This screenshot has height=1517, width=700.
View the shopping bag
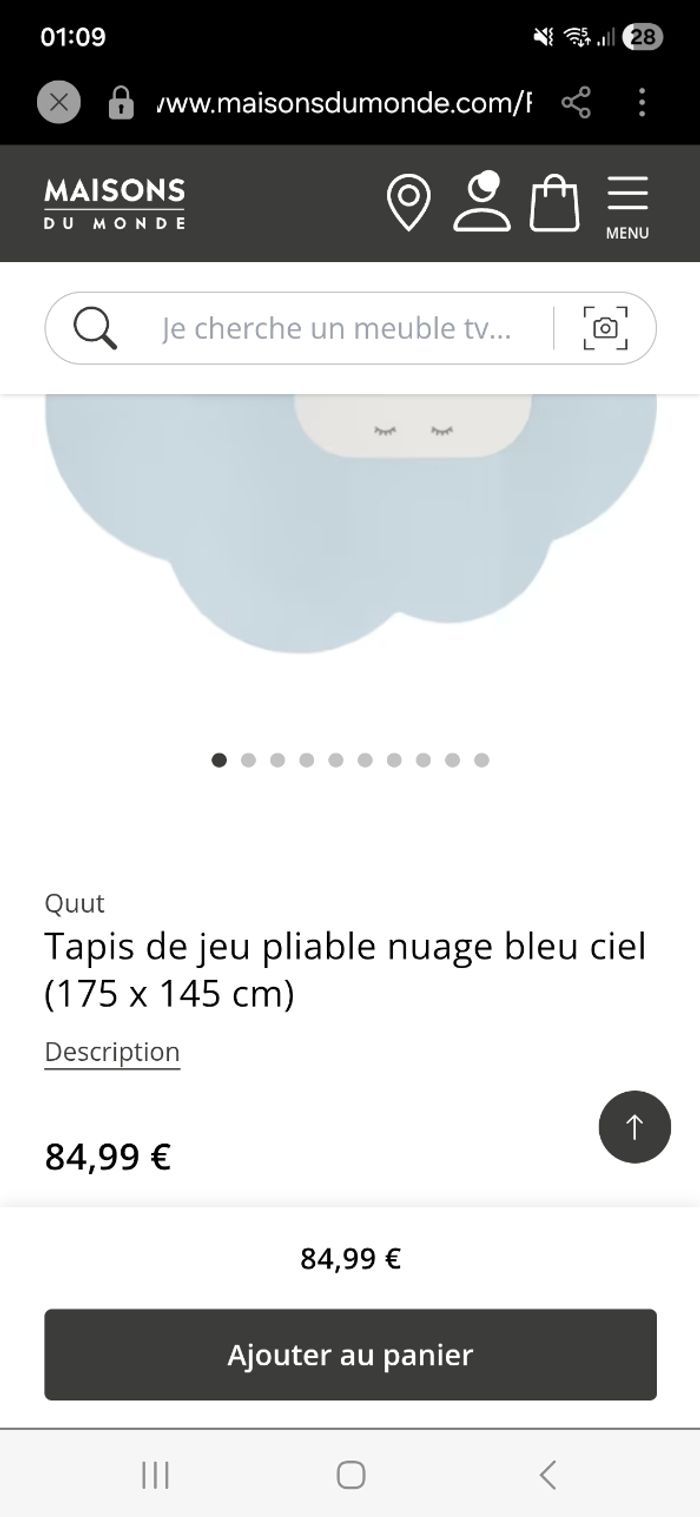pyautogui.click(x=554, y=203)
